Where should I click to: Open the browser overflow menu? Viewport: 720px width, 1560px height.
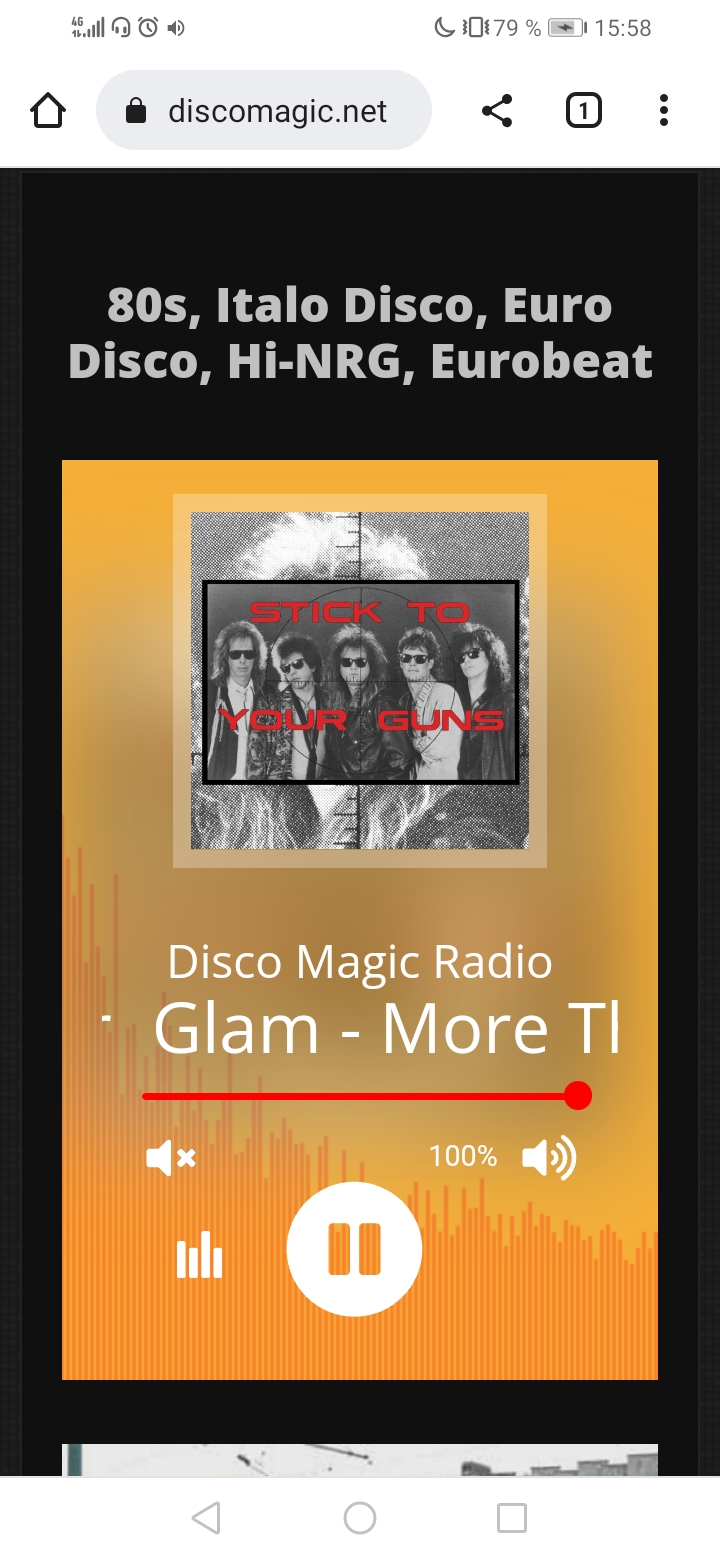coord(663,110)
